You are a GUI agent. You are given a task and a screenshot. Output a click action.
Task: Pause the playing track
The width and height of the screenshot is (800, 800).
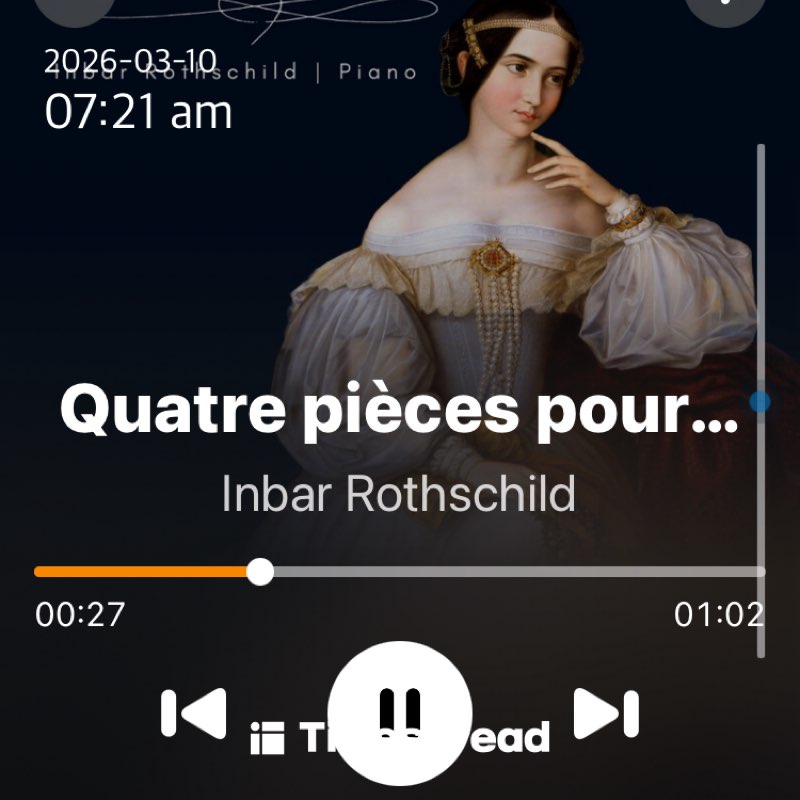click(400, 712)
